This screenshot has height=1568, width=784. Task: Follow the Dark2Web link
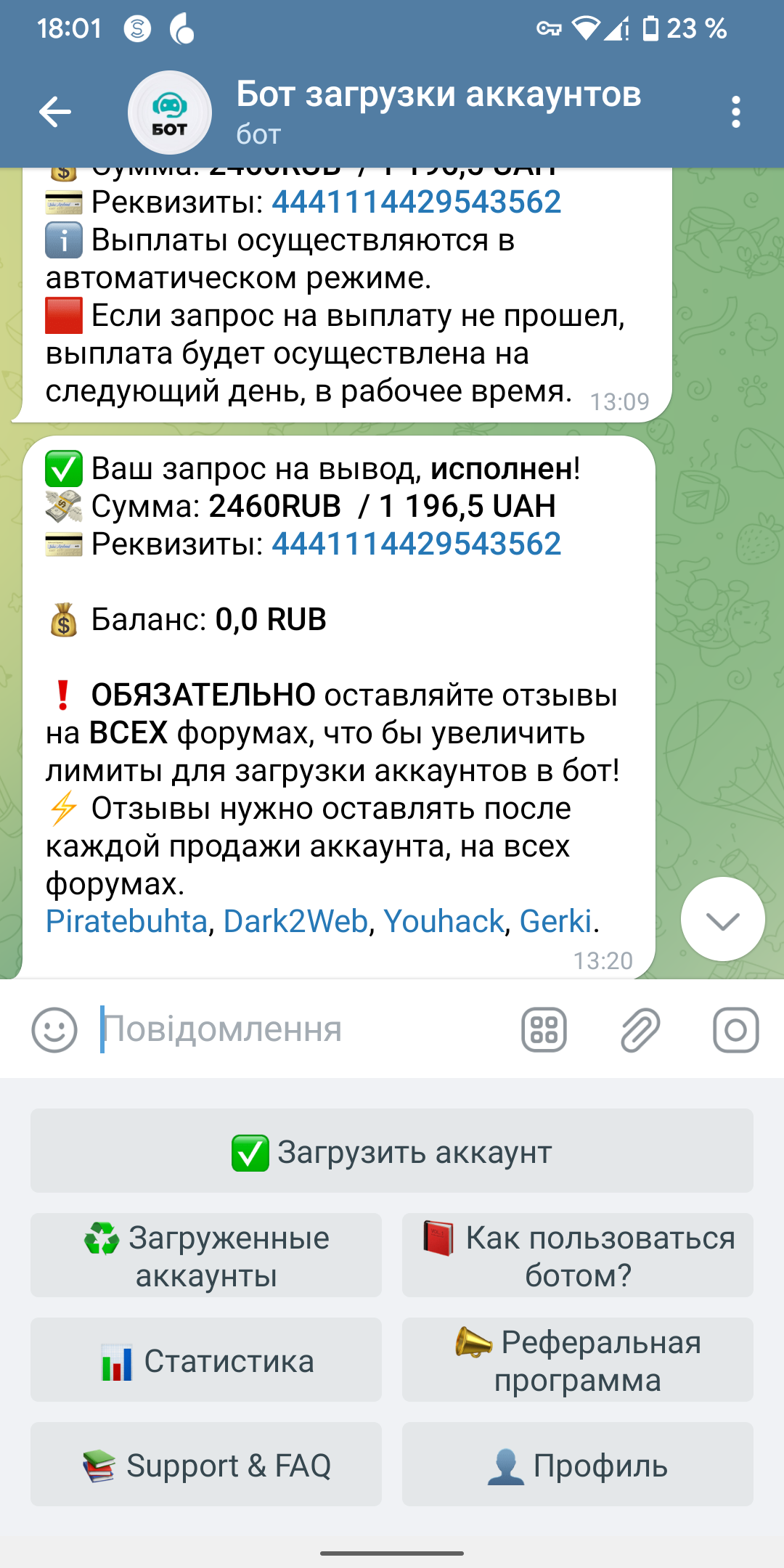pyautogui.click(x=295, y=921)
